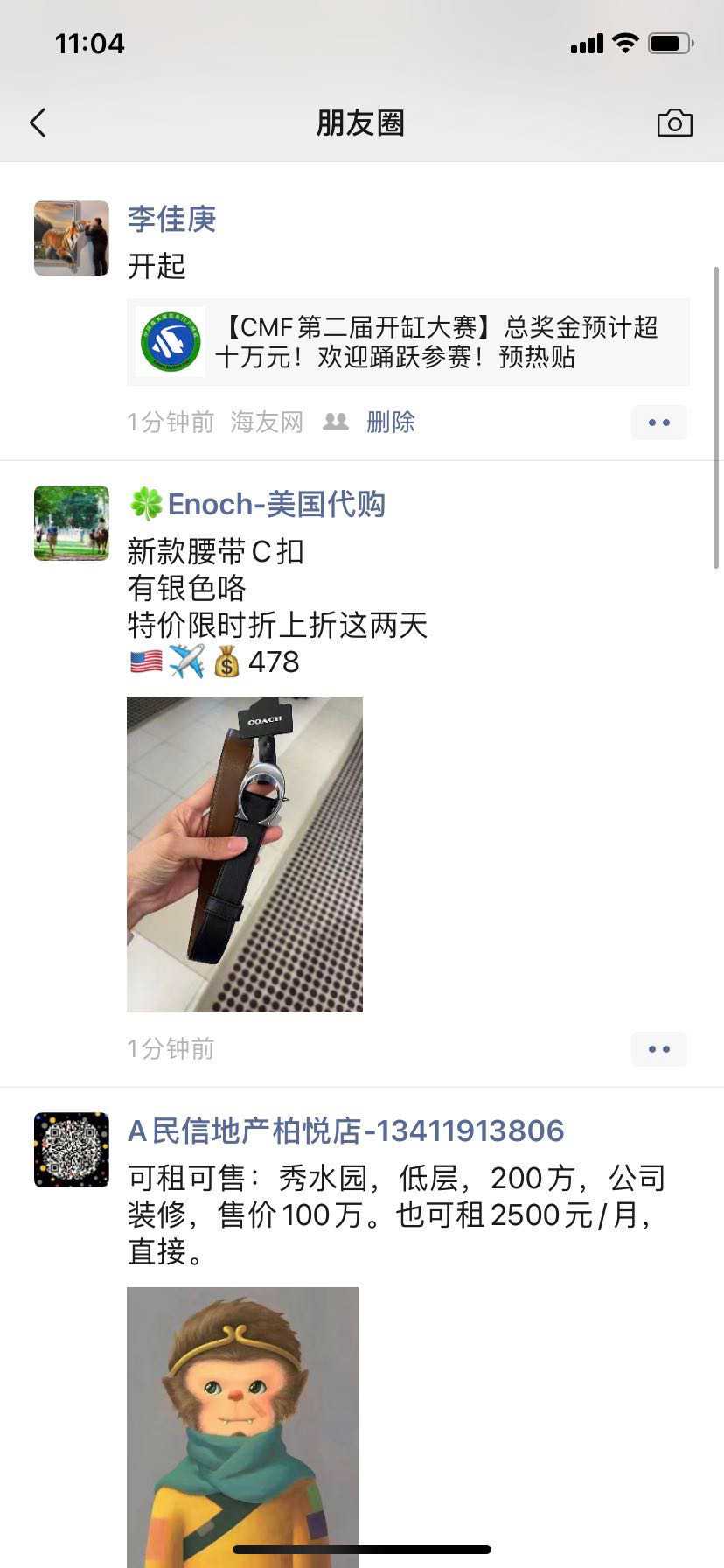Open like/comment menu on 李佳庚's post

pos(658,423)
